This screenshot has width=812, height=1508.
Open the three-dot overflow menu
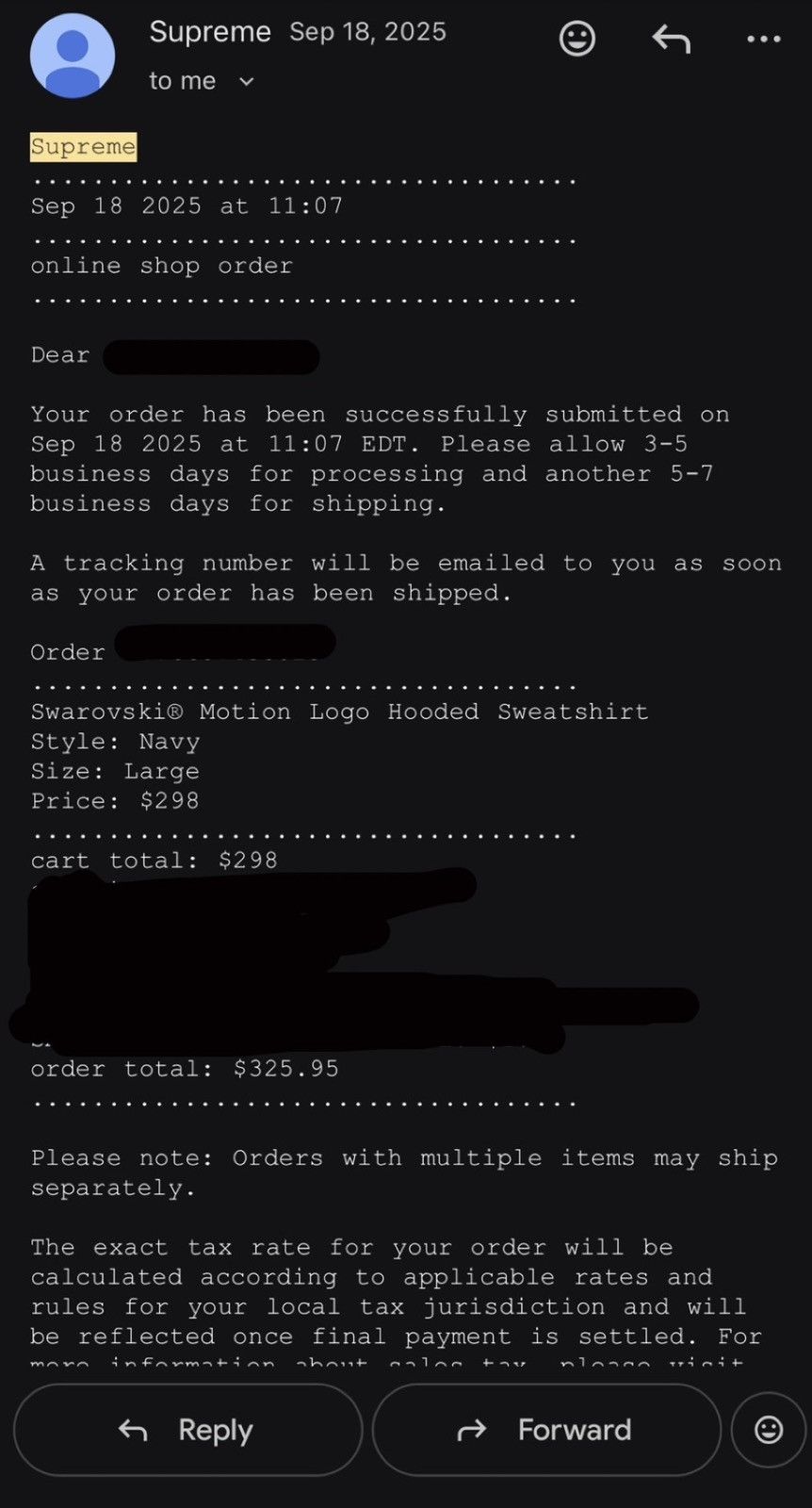click(763, 39)
